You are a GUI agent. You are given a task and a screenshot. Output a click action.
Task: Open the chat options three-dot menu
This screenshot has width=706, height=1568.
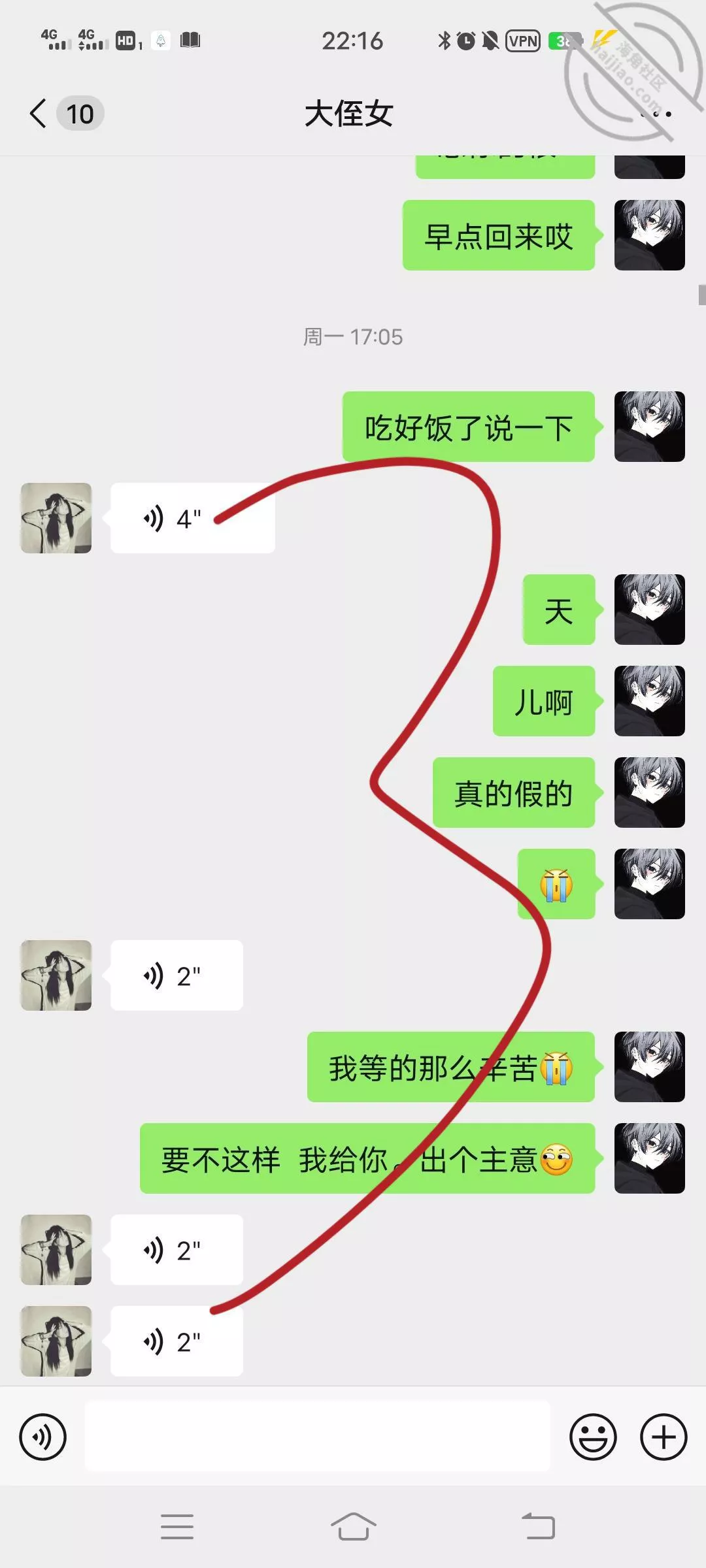(656, 114)
